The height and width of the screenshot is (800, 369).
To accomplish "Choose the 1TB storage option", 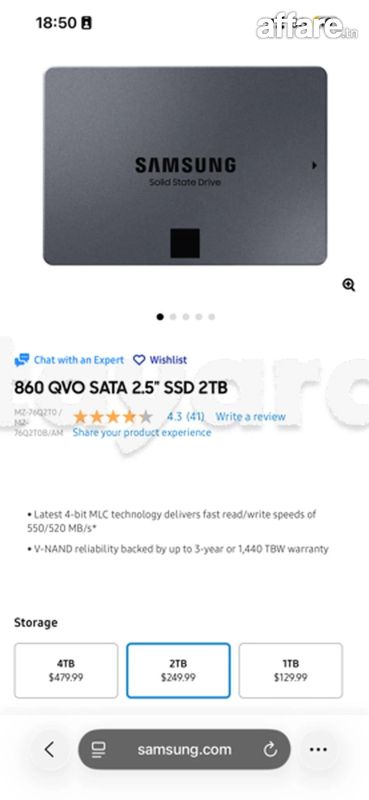I will [290, 670].
